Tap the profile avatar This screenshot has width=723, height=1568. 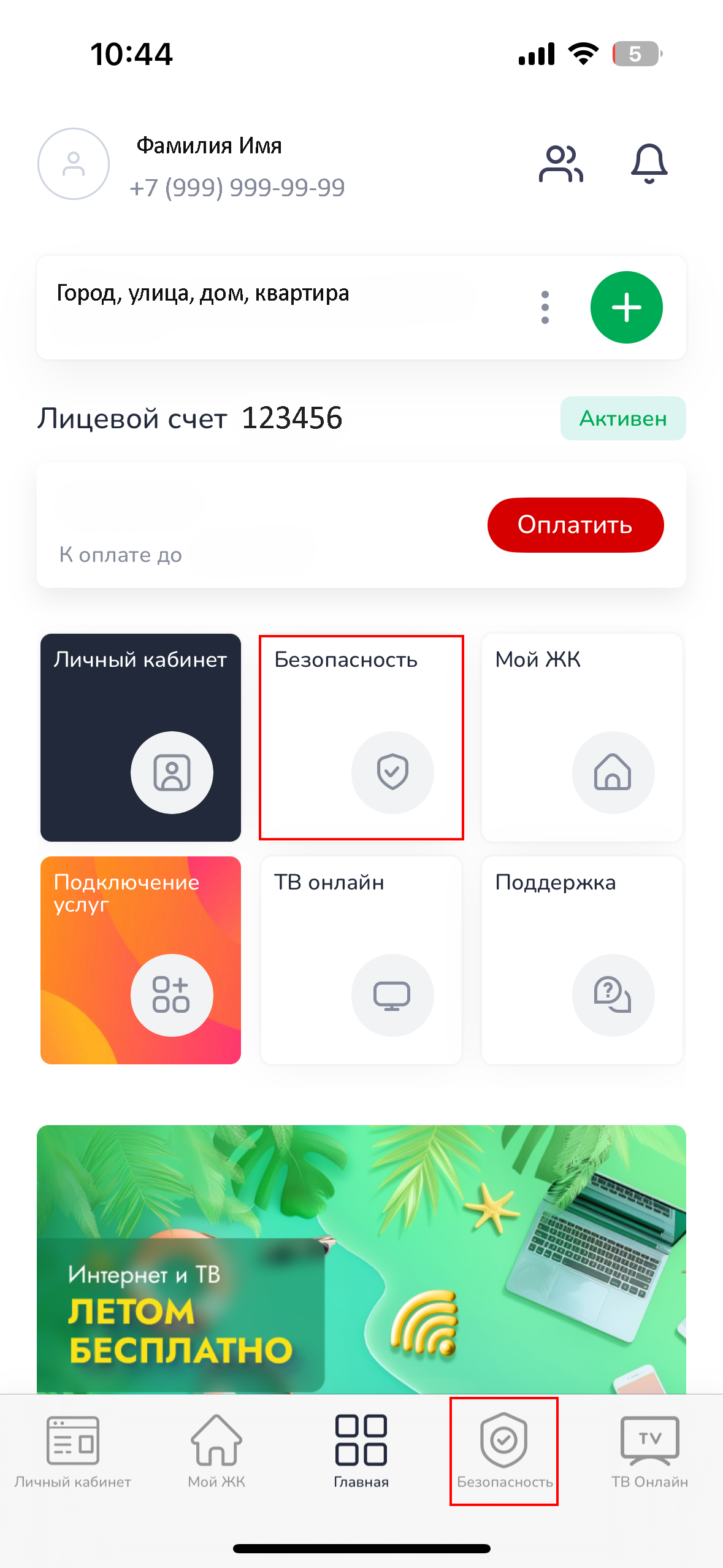(x=74, y=164)
